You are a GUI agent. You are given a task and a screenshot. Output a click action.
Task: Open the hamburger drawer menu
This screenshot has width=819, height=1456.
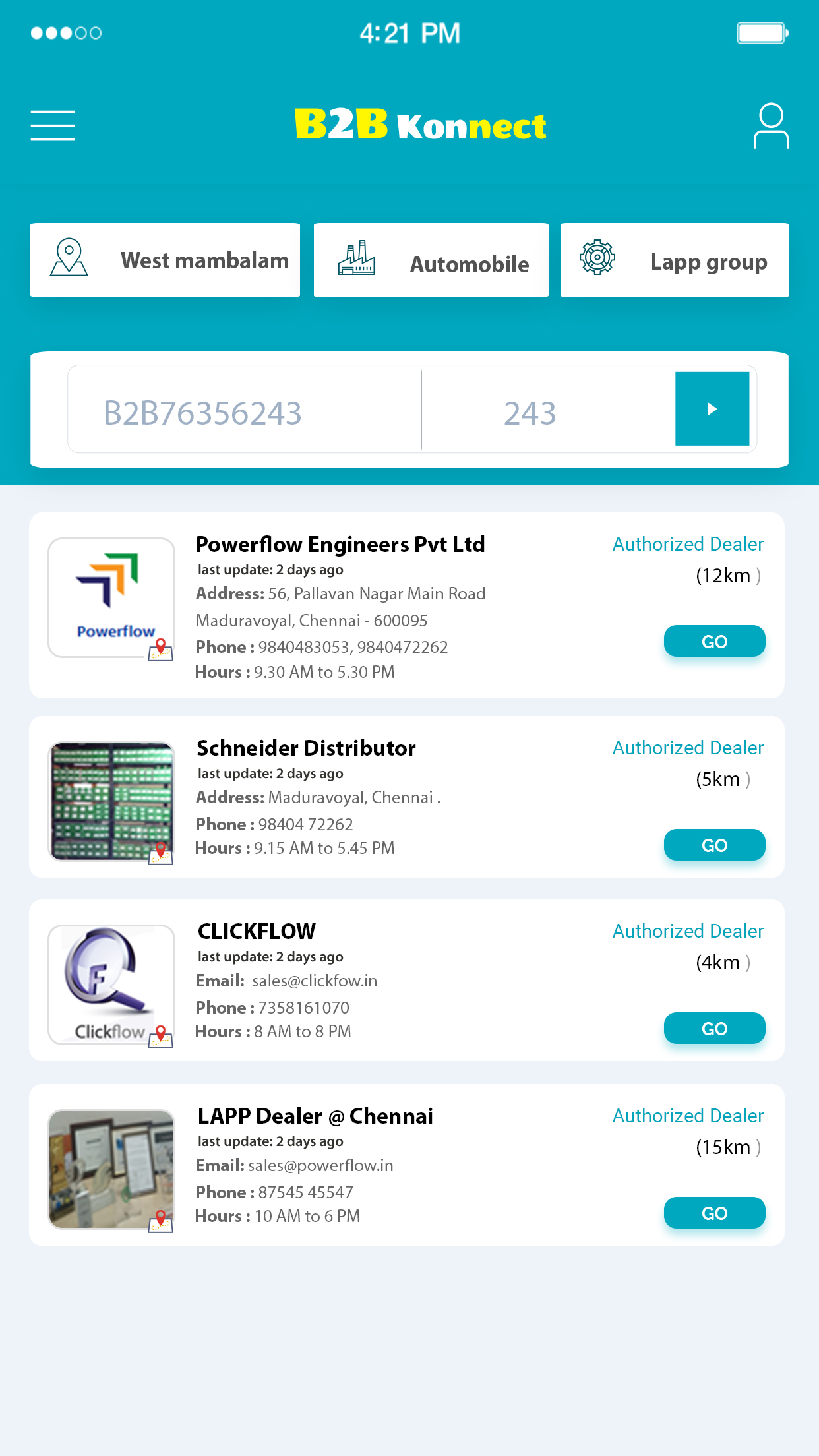coord(53,125)
